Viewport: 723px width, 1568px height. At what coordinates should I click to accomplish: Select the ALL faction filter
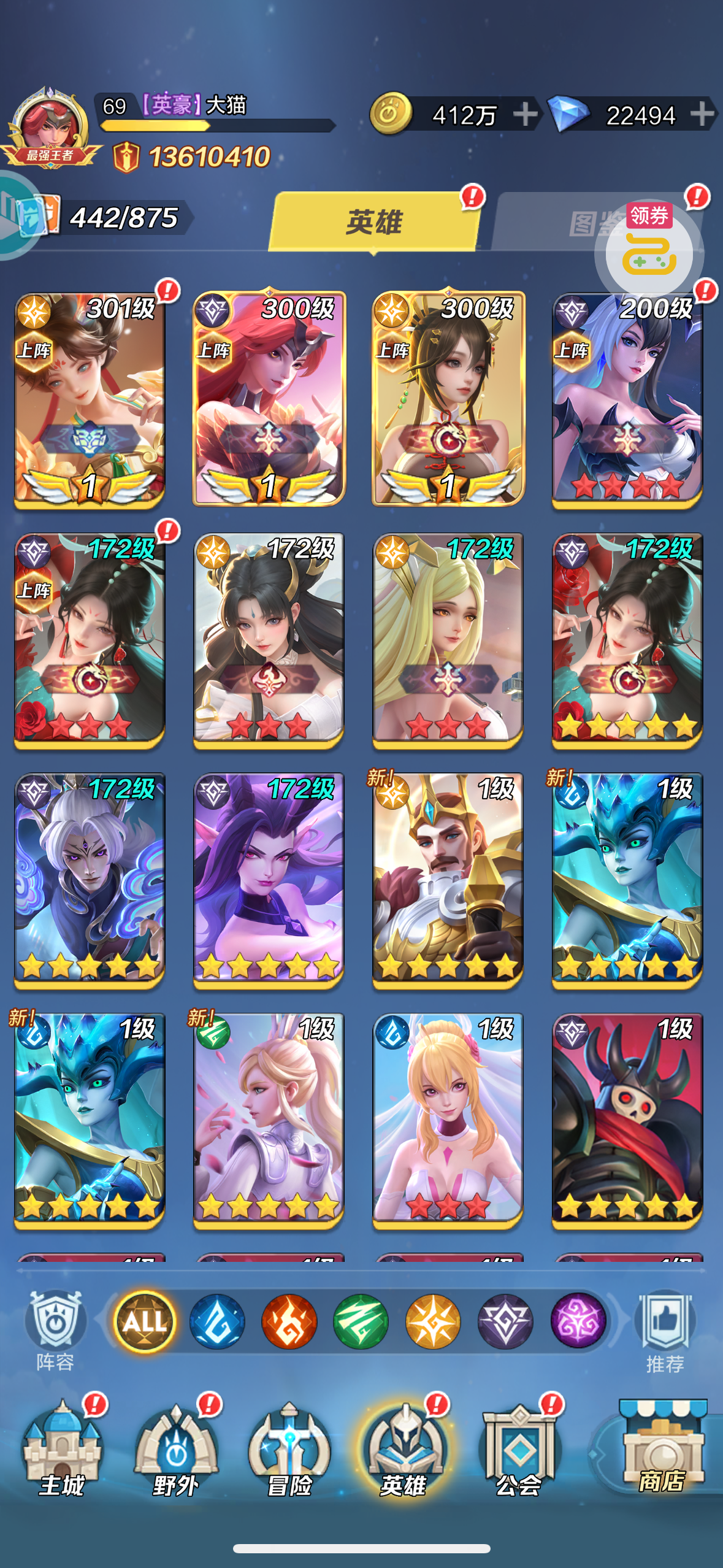coord(145,1321)
